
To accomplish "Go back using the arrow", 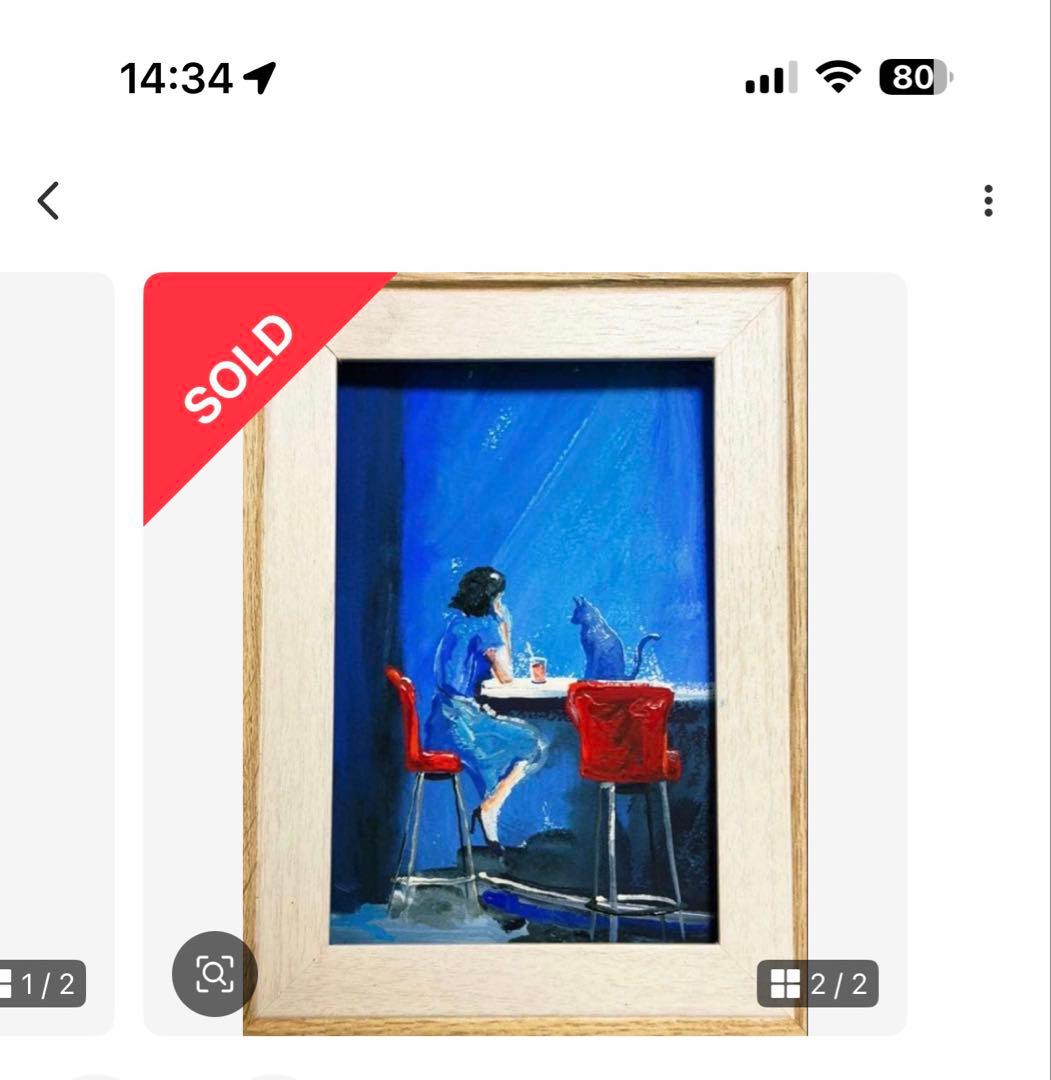I will [48, 201].
